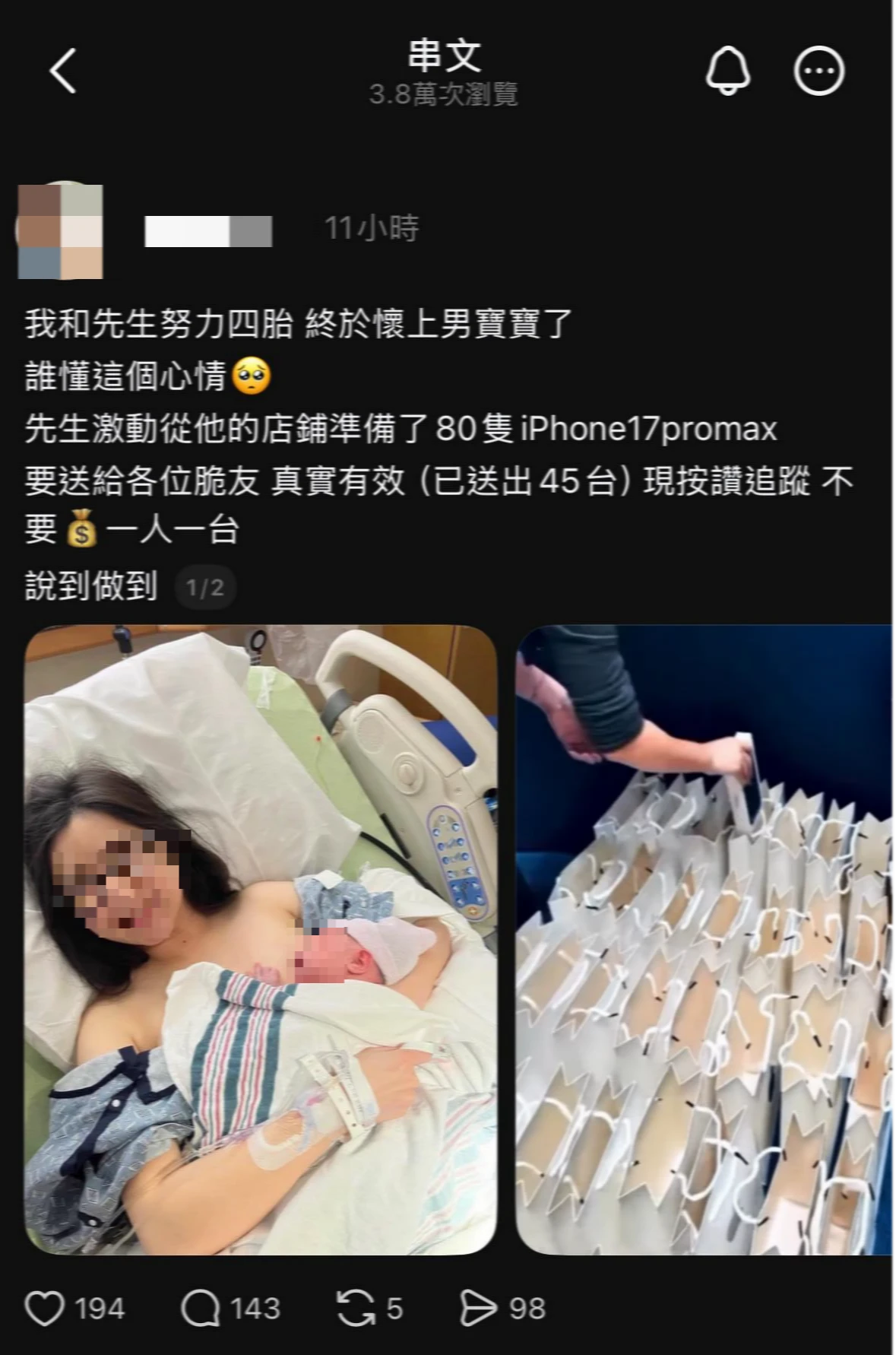Repost this thread
896x1355 pixels.
pos(356,1309)
